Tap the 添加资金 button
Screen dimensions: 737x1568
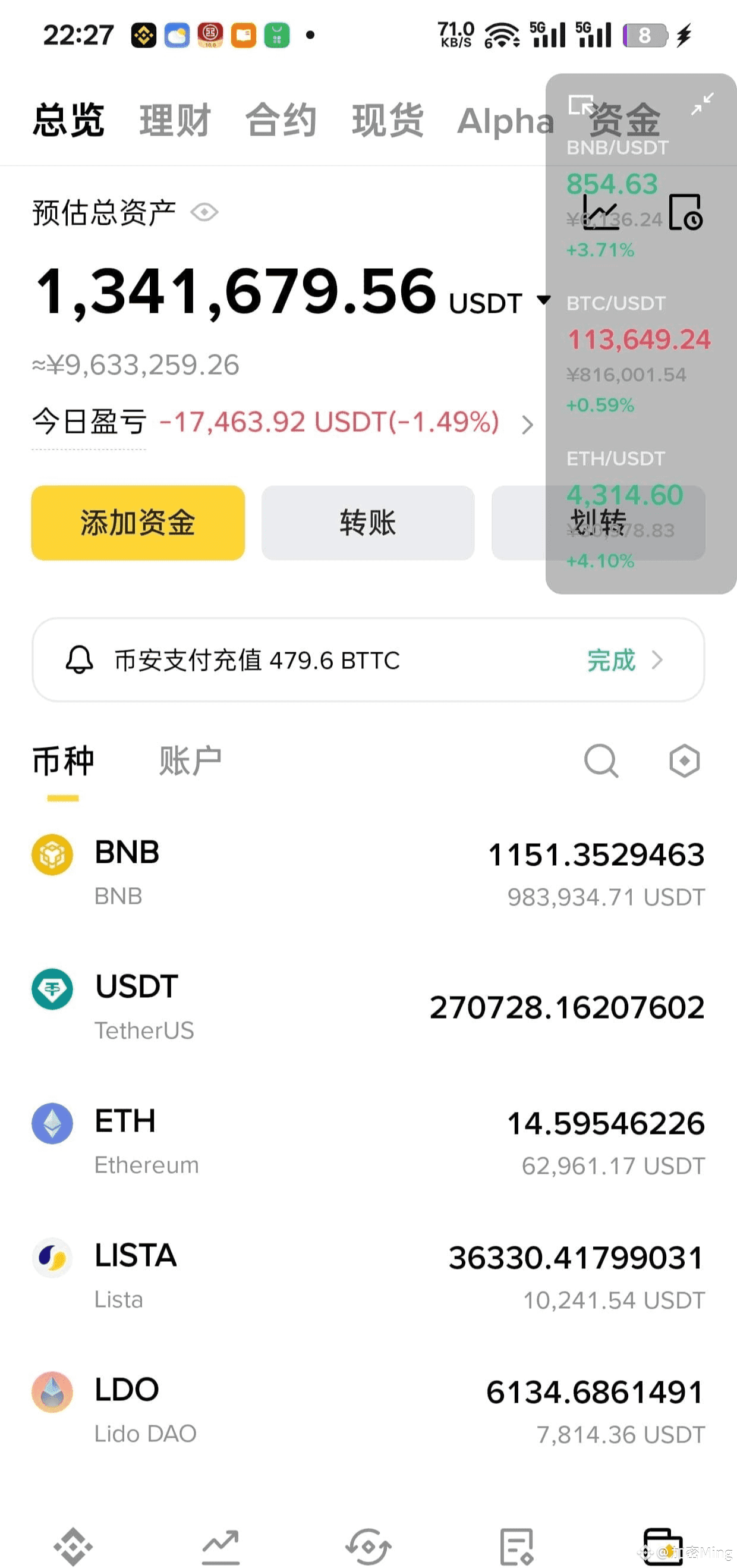tap(138, 522)
